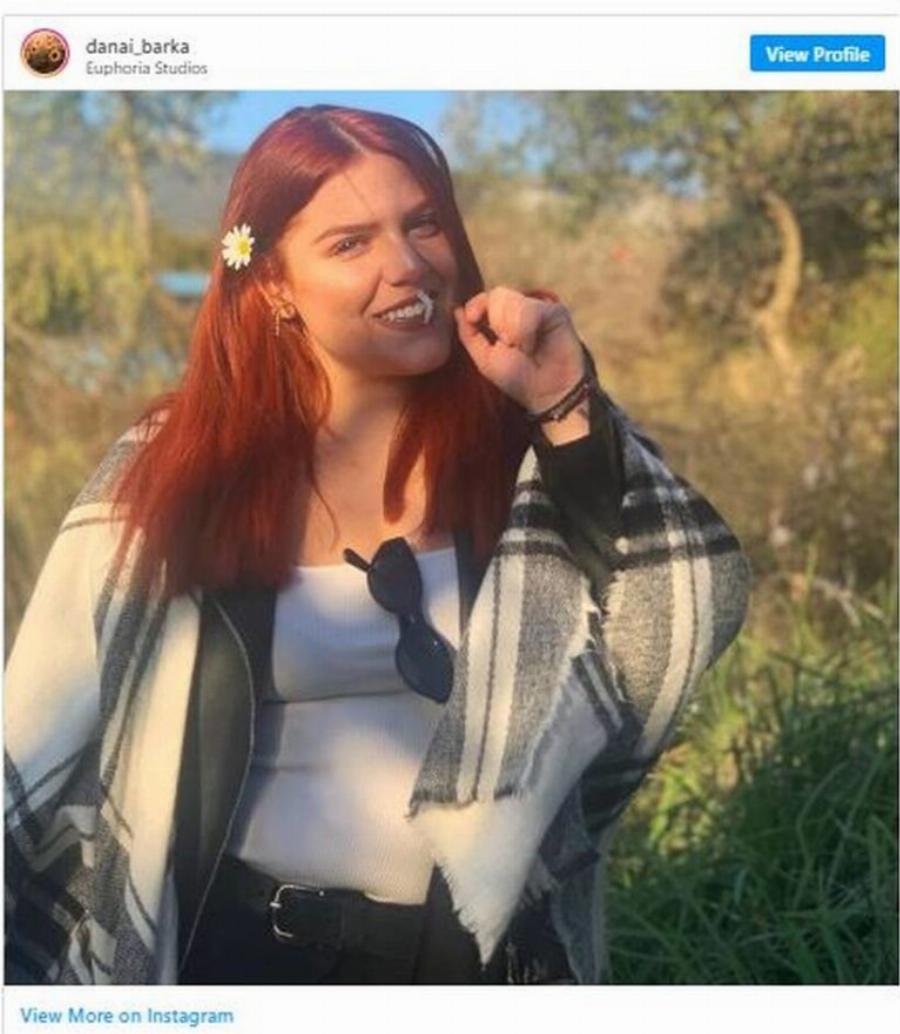
Task: Open the danai_barka username link
Action: [x=137, y=46]
